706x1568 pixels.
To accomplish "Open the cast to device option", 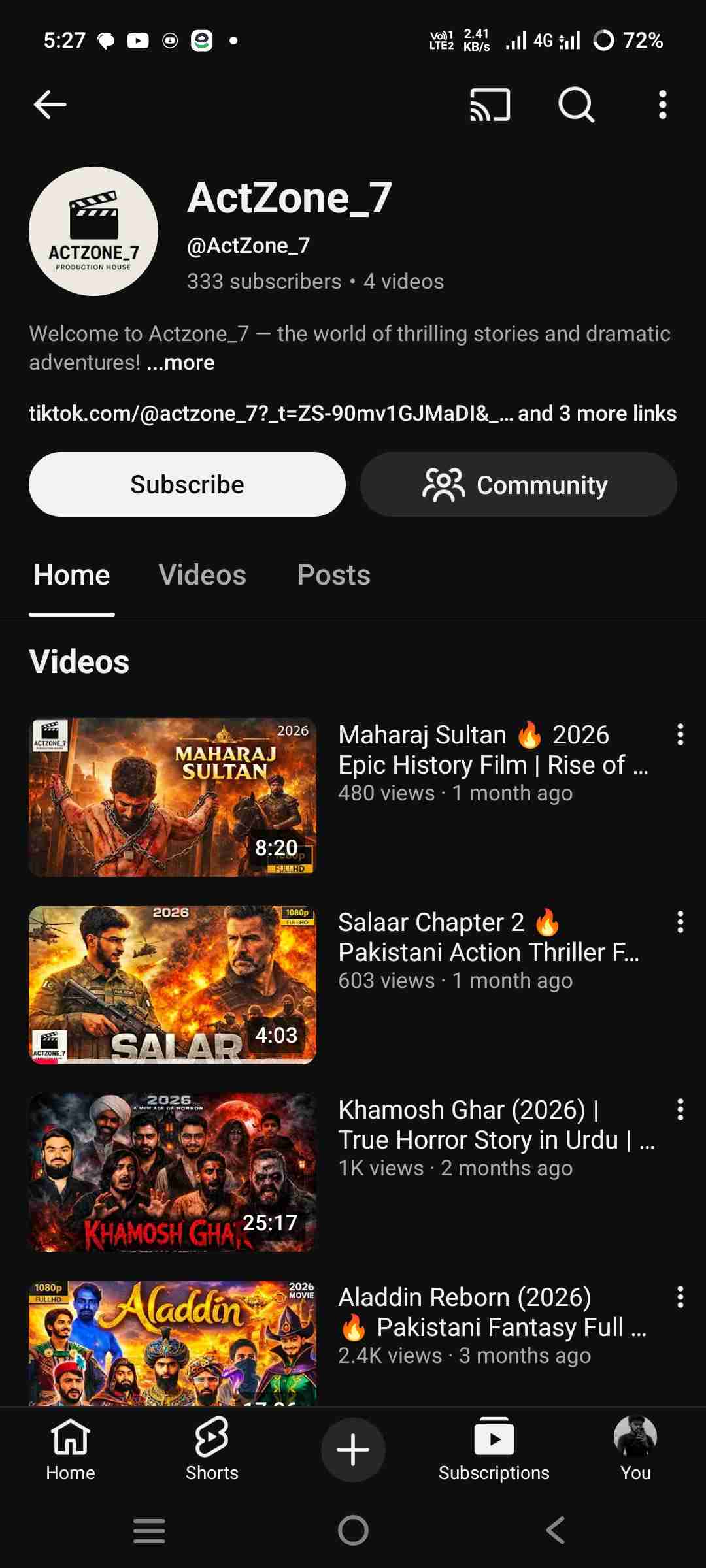I will [490, 105].
